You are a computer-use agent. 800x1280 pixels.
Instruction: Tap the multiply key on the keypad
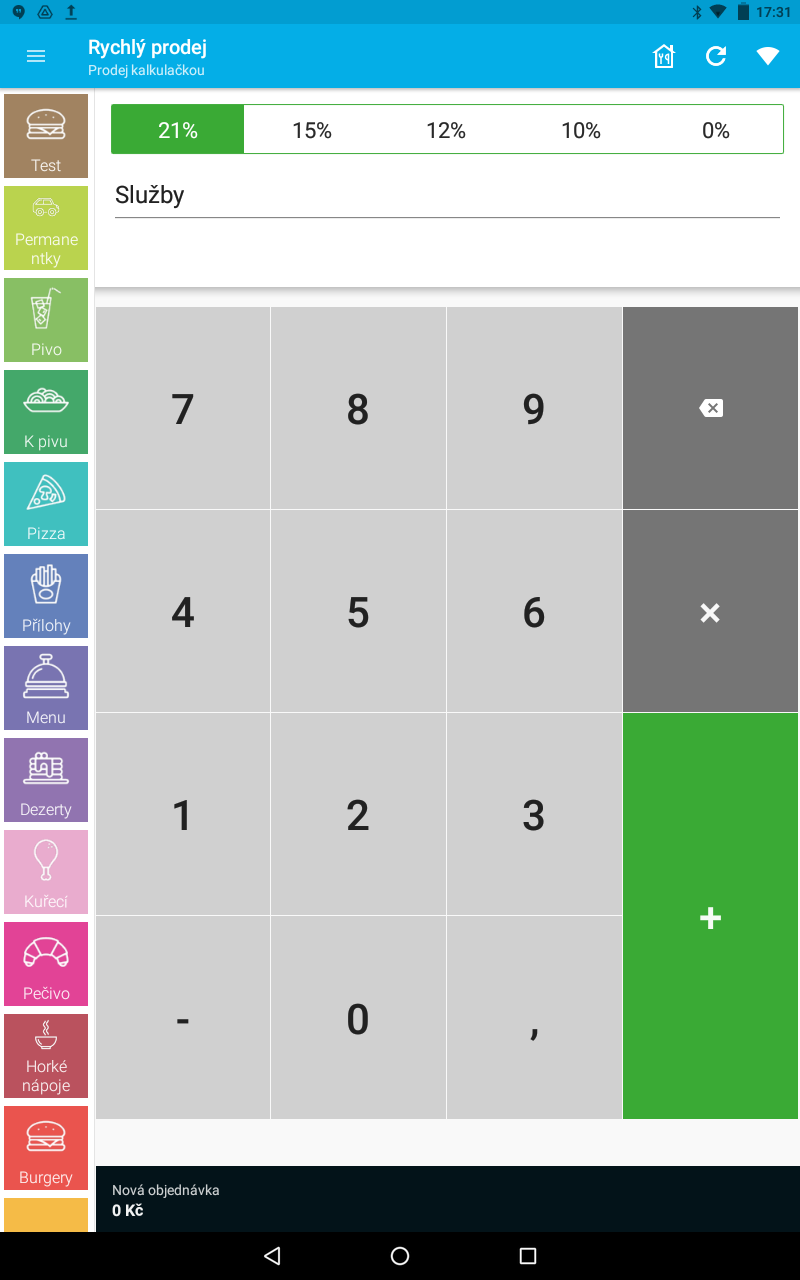[x=710, y=611]
